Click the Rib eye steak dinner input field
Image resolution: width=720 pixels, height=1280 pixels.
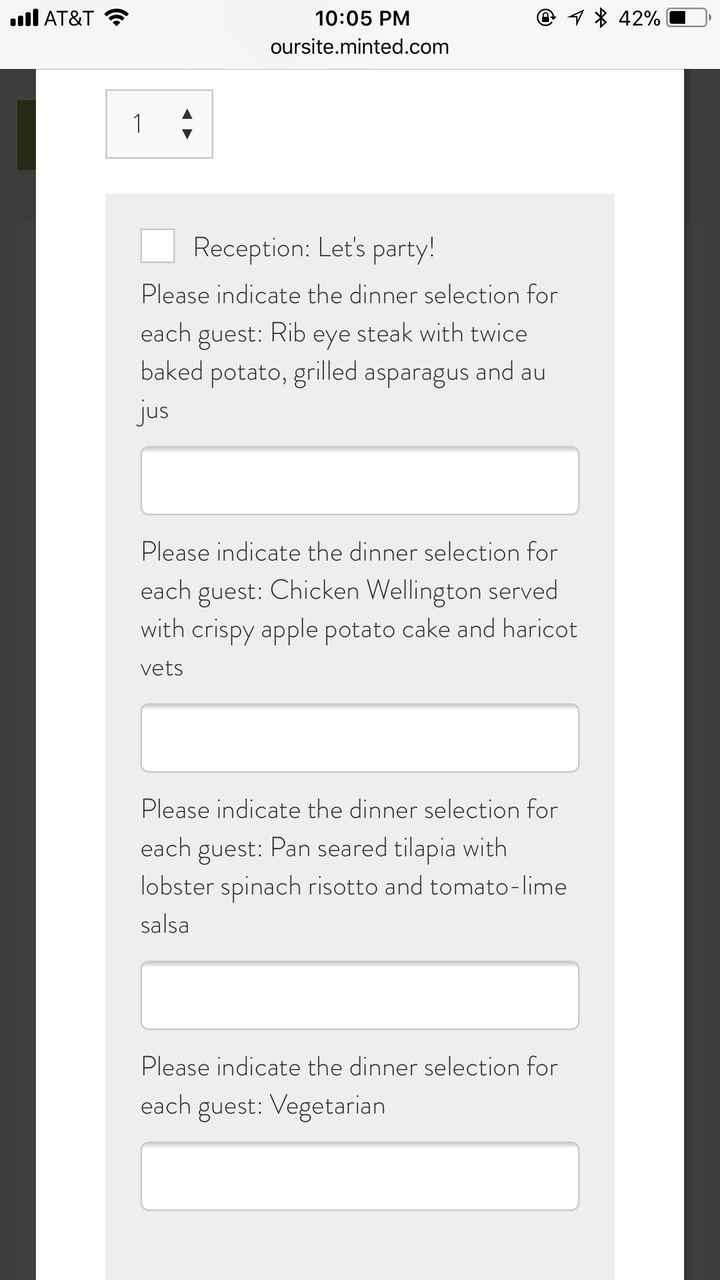360,480
